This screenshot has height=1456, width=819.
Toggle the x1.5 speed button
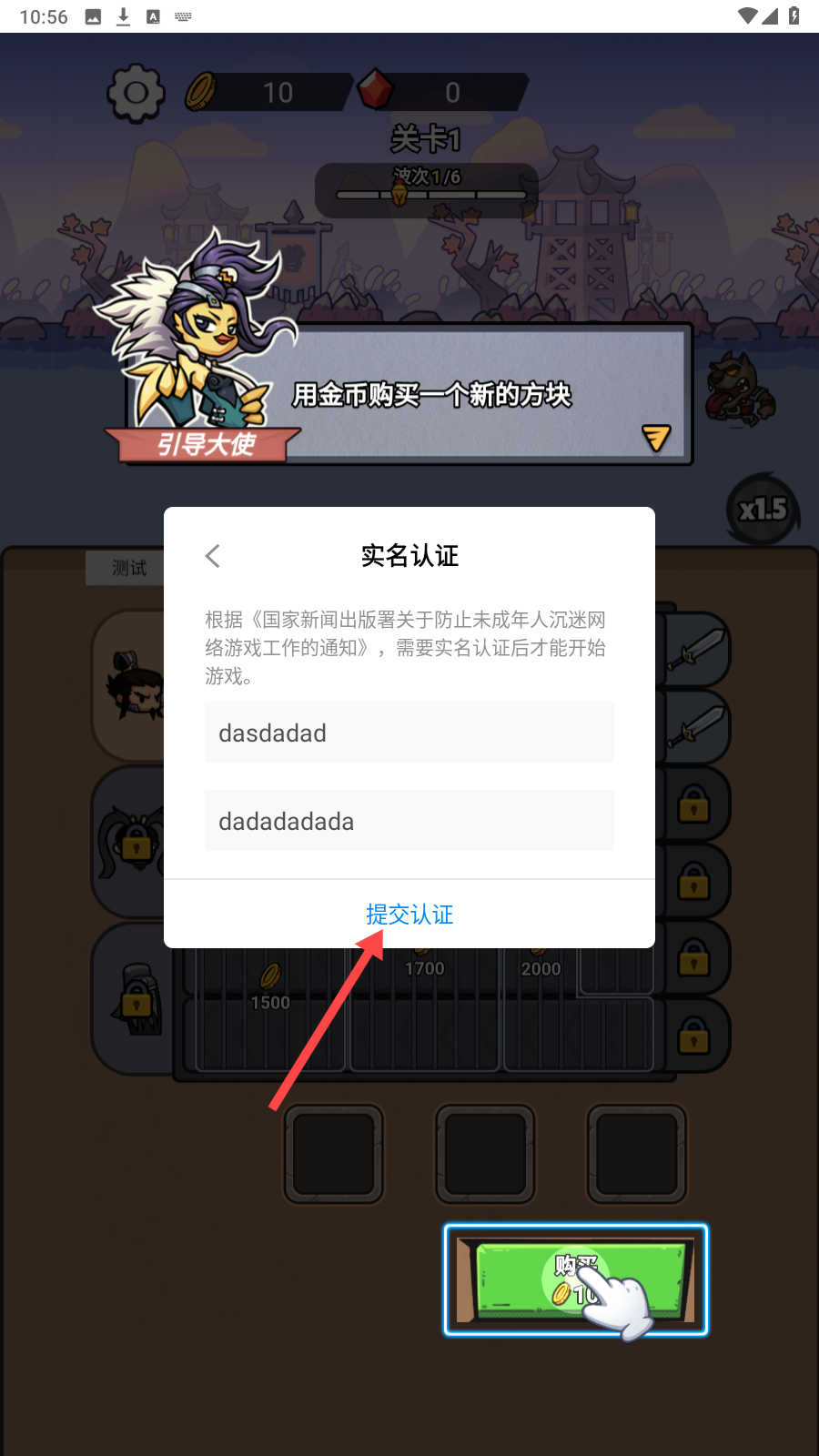pyautogui.click(x=763, y=510)
